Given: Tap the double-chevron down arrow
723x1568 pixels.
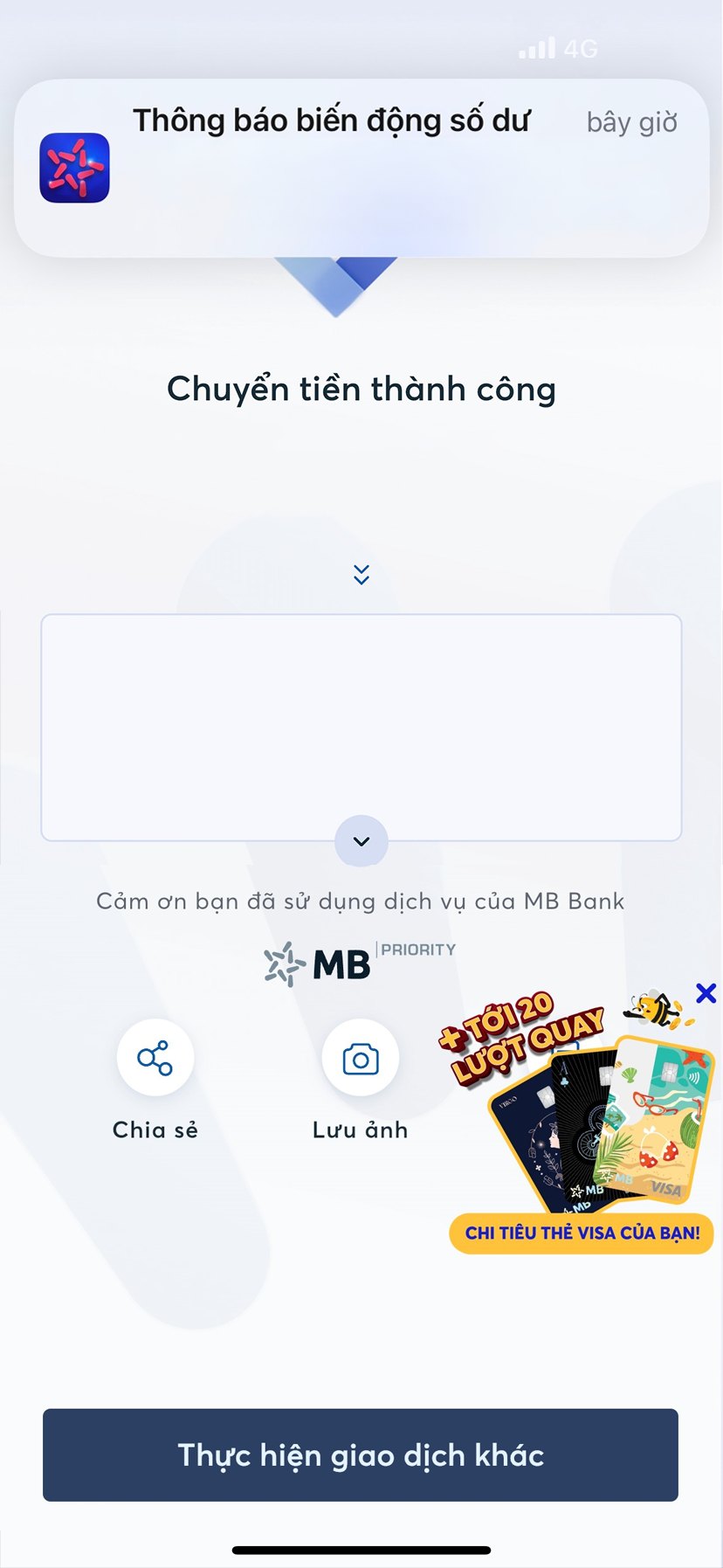Looking at the screenshot, I should coord(361,574).
